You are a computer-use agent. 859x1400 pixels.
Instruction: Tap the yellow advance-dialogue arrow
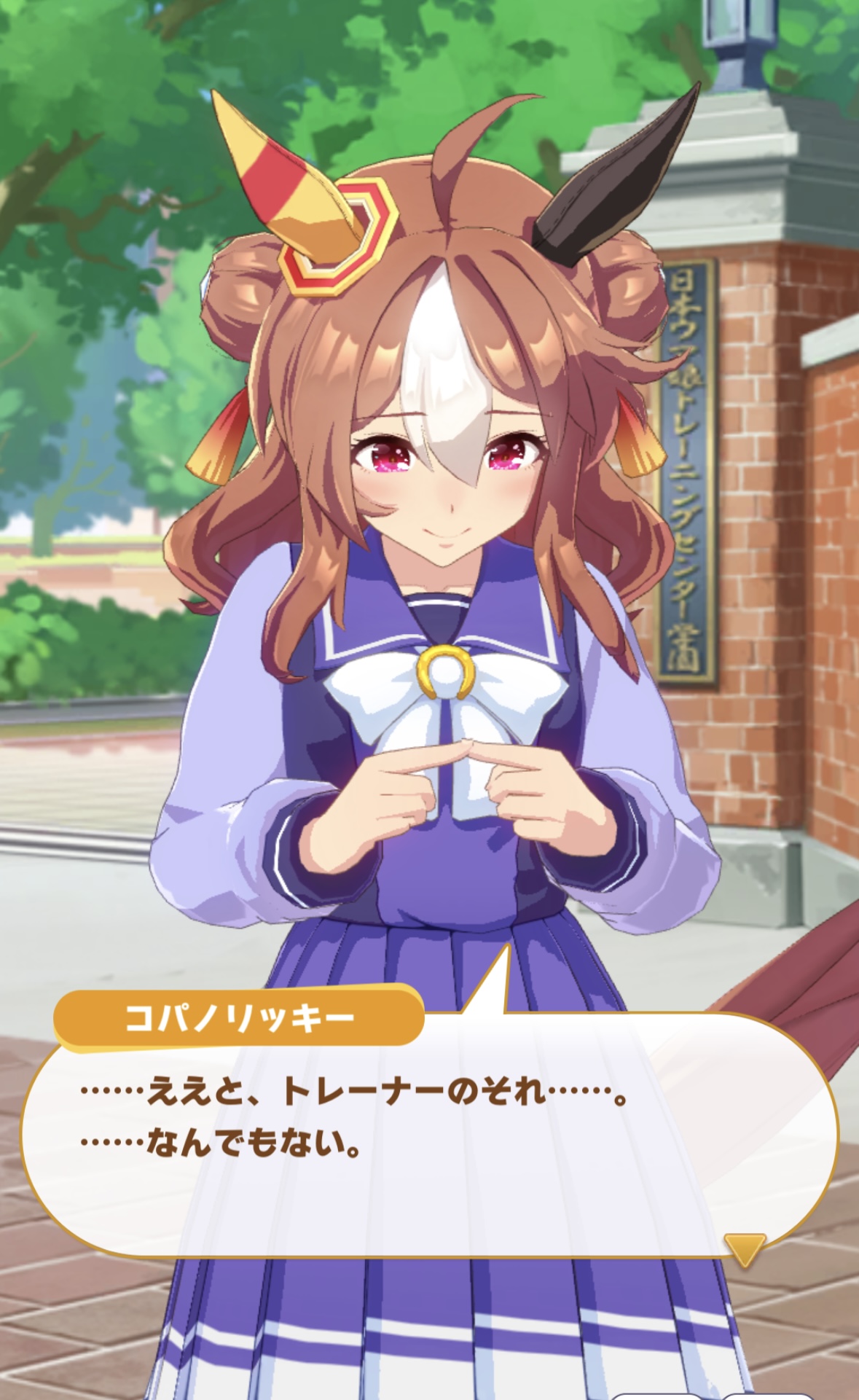pyautogui.click(x=745, y=1248)
